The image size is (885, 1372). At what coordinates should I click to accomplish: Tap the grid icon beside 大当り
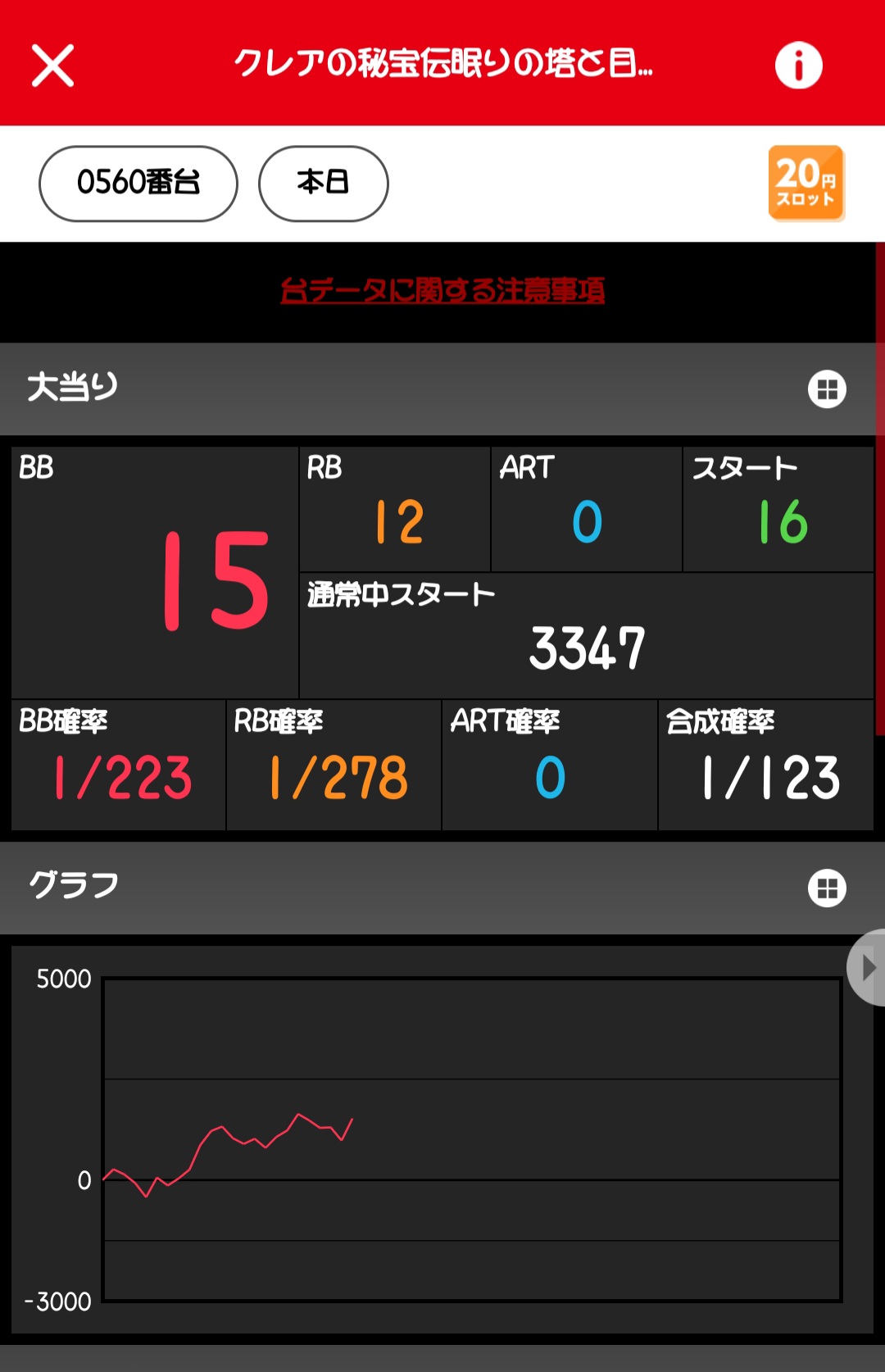click(827, 389)
